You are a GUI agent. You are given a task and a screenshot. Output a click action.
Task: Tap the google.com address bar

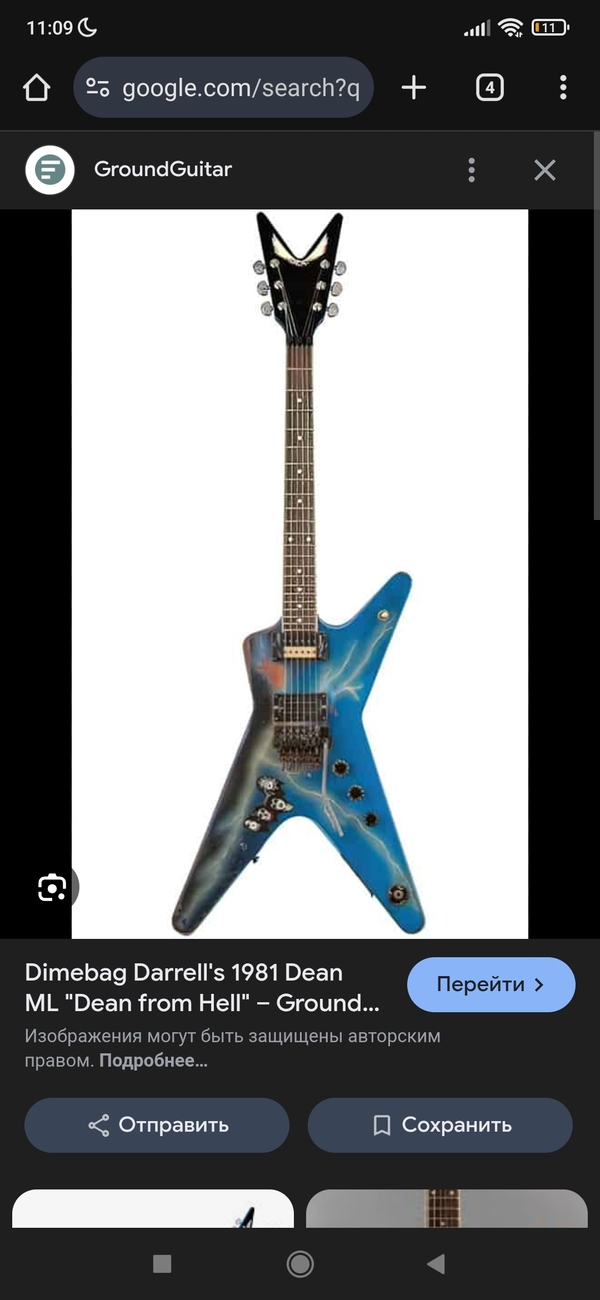coord(223,88)
